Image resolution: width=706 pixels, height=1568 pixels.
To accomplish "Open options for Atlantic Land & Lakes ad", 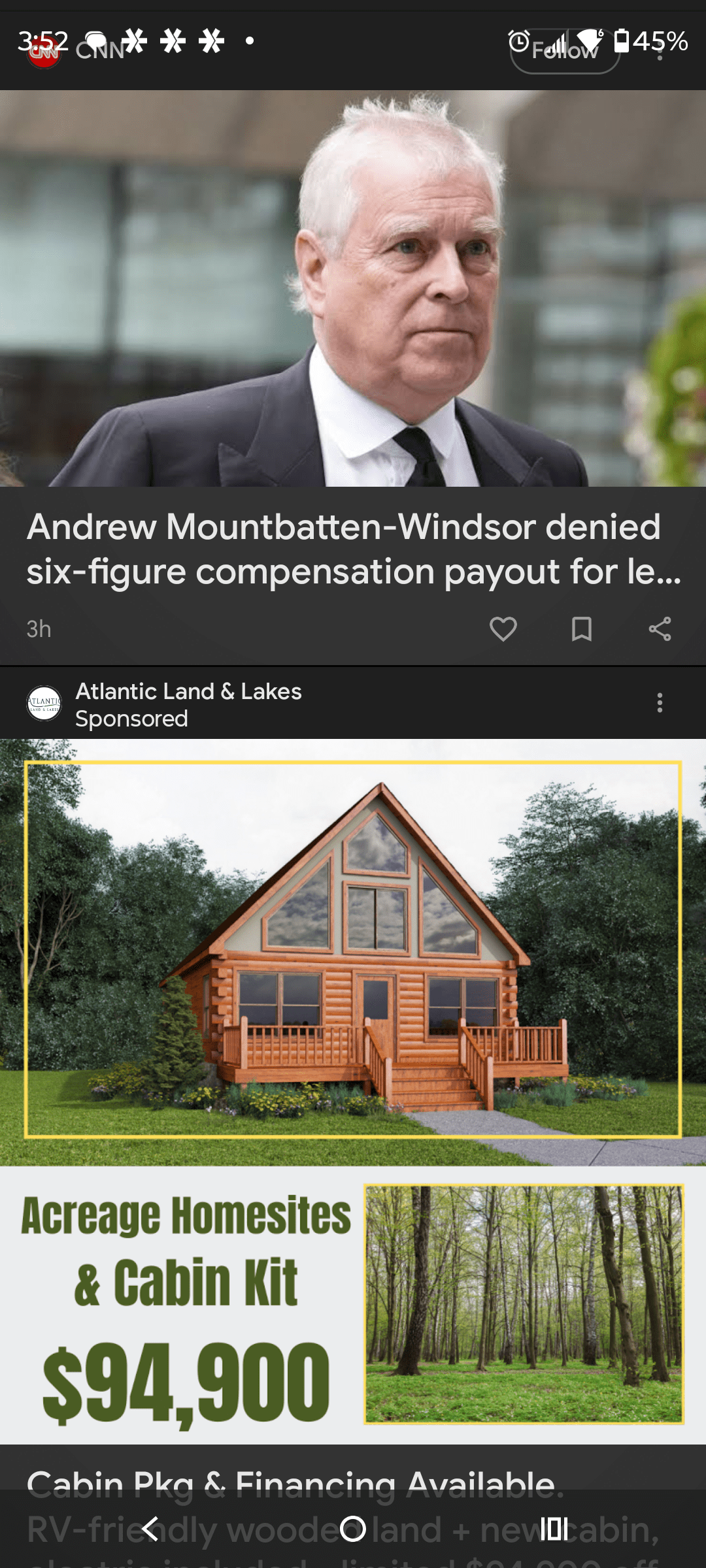I will [x=660, y=703].
